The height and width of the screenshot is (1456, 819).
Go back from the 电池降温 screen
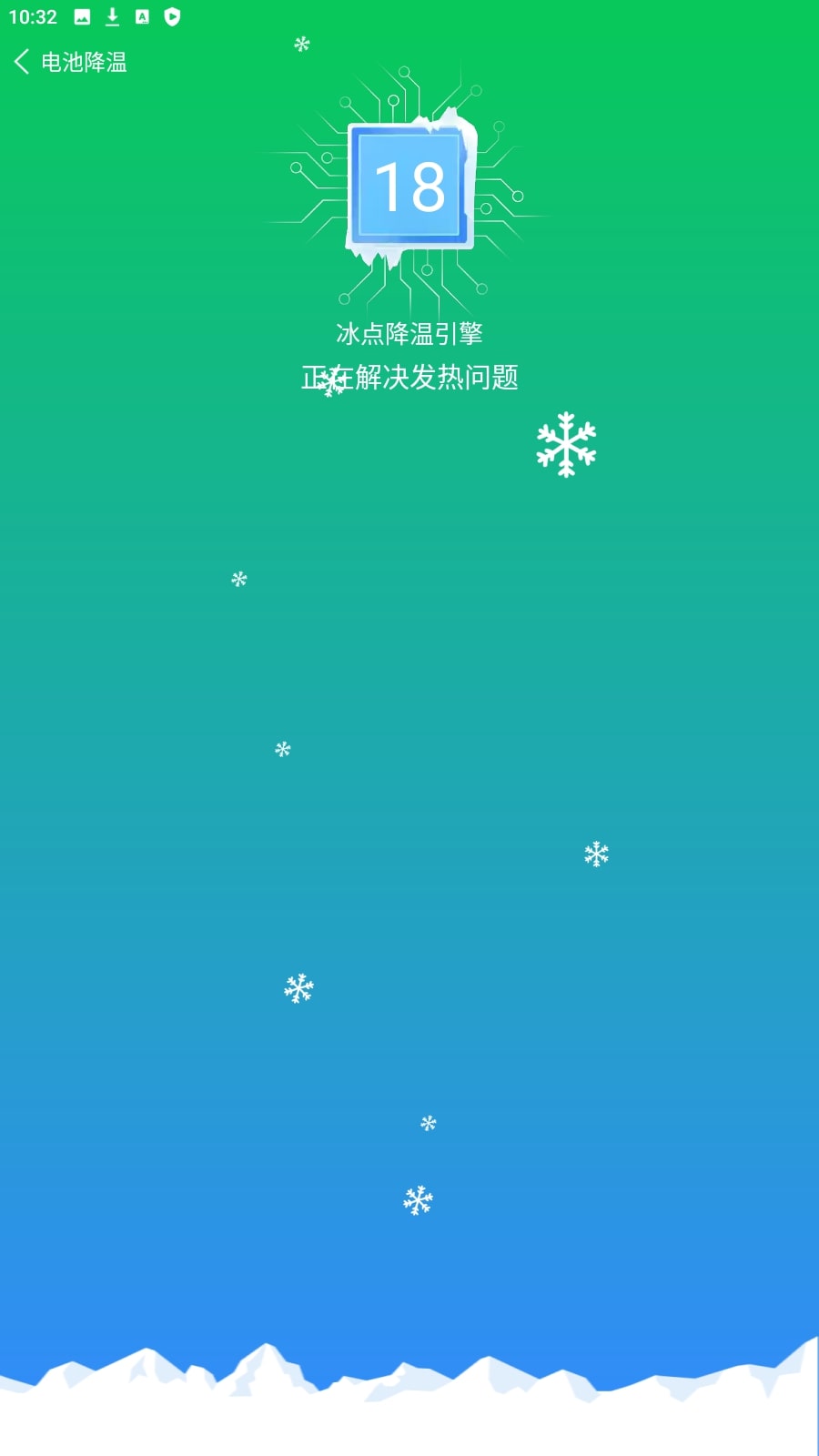pos(23,62)
